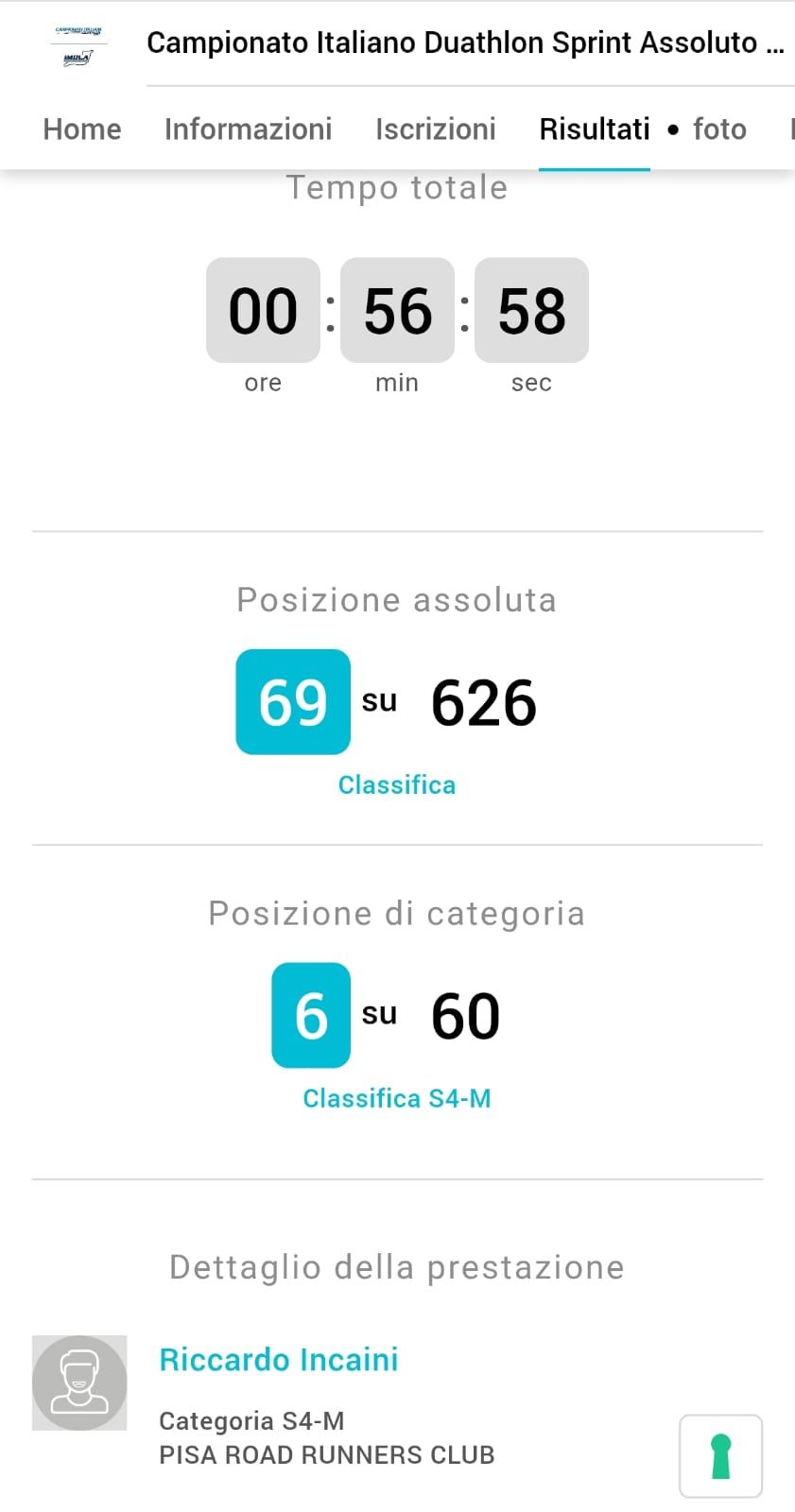
Task: Open the Classifica S4-M category ranking
Action: [396, 1098]
